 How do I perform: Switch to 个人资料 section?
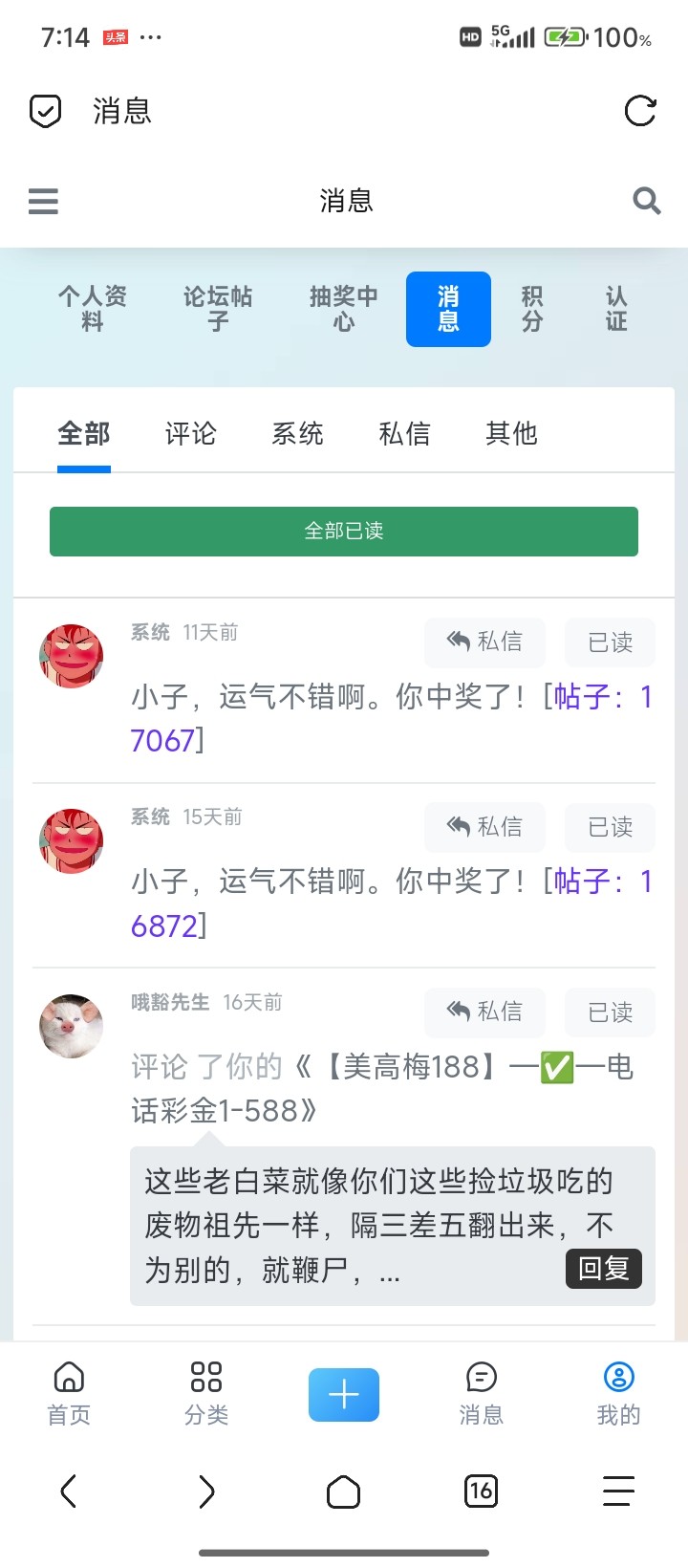point(93,309)
